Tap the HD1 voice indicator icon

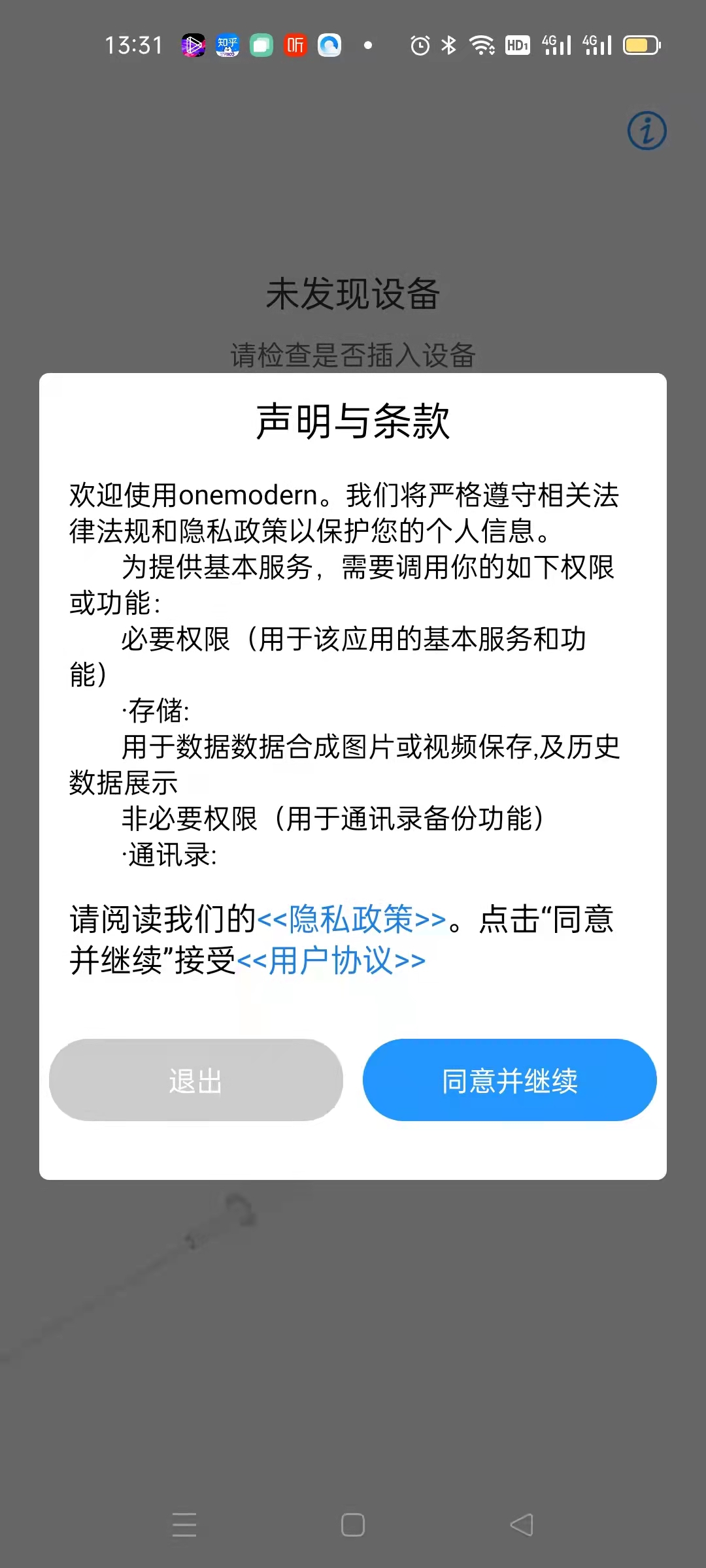[516, 44]
